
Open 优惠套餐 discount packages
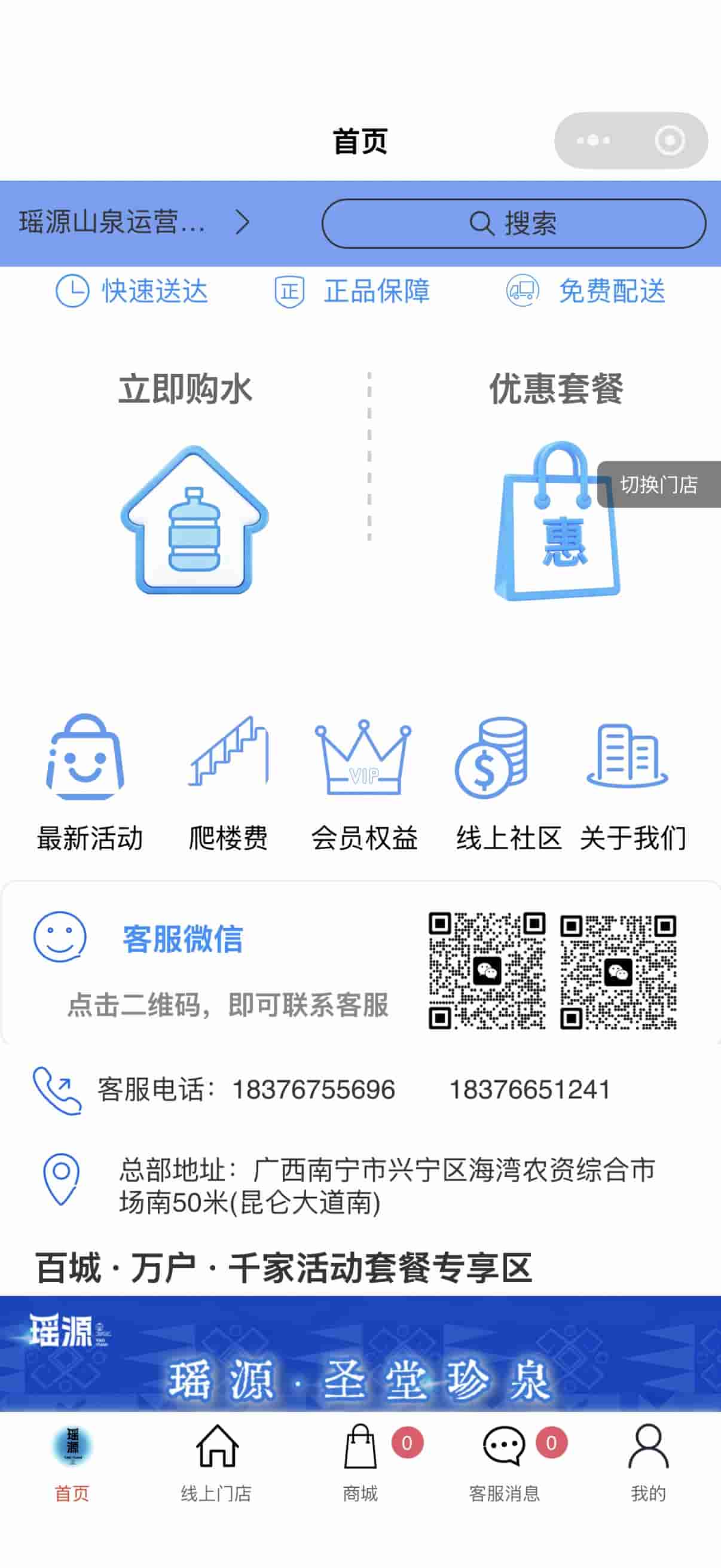[x=555, y=520]
